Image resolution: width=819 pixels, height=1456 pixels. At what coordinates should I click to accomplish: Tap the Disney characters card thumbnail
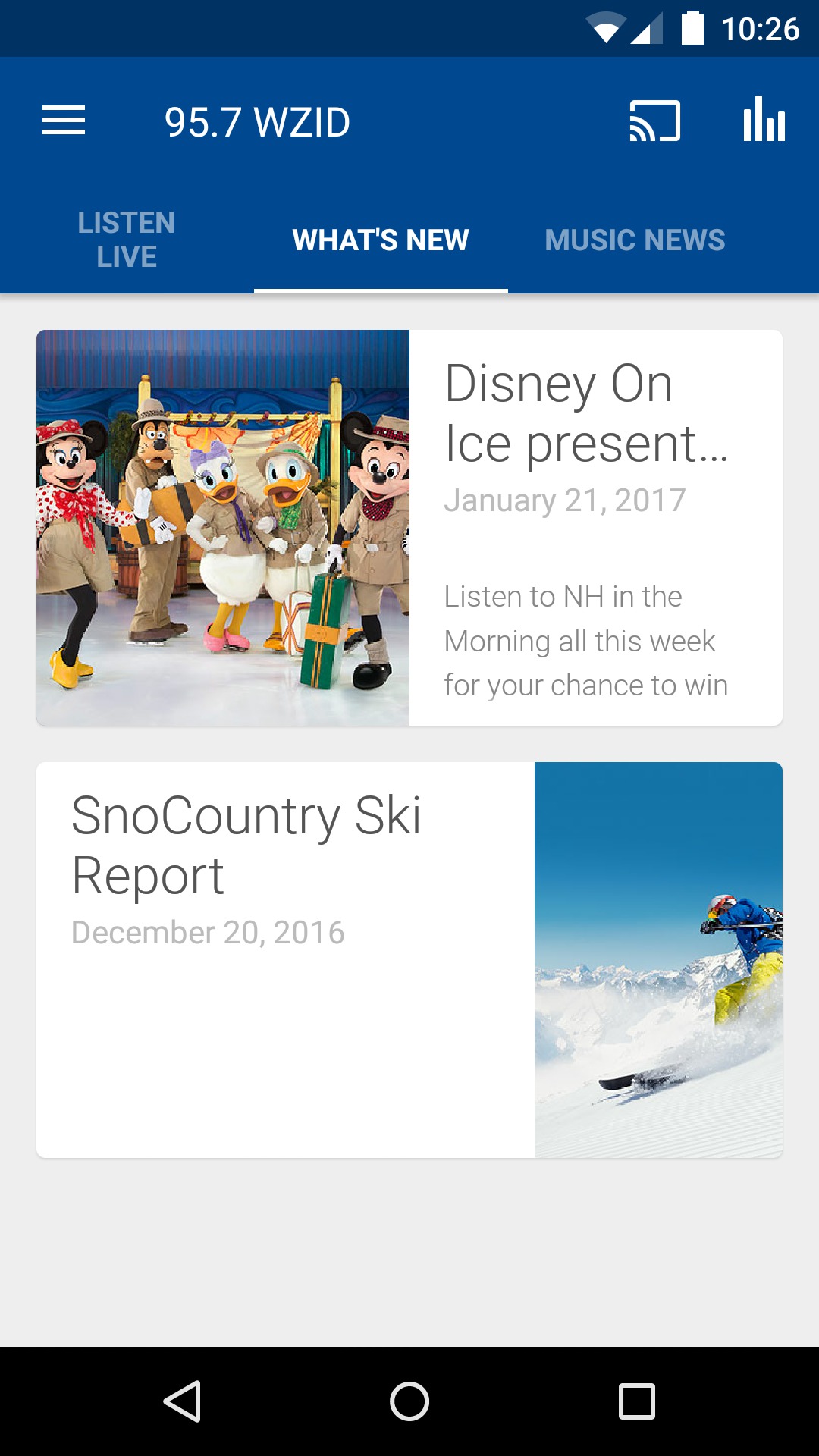pos(223,526)
